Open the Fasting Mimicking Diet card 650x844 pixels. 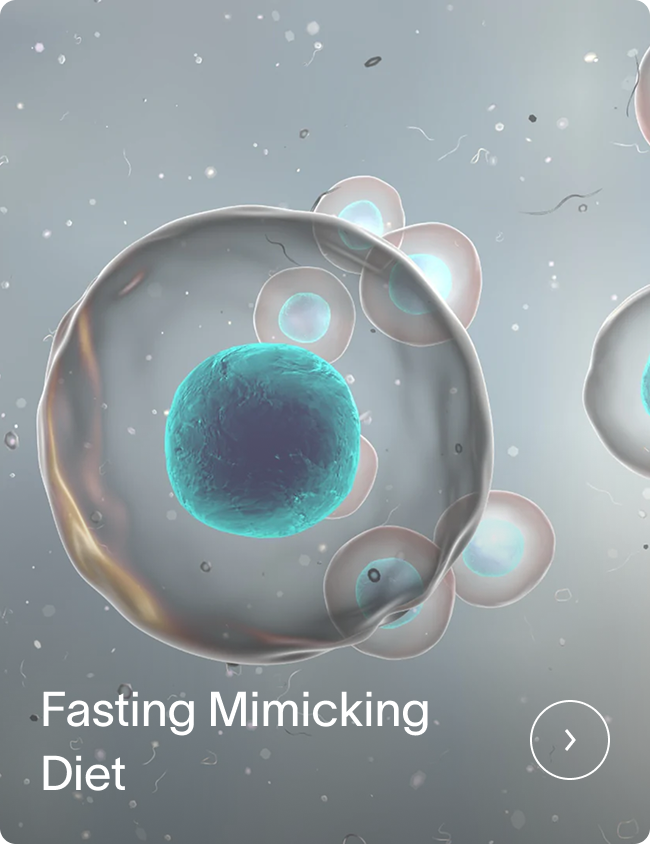click(x=235, y=742)
